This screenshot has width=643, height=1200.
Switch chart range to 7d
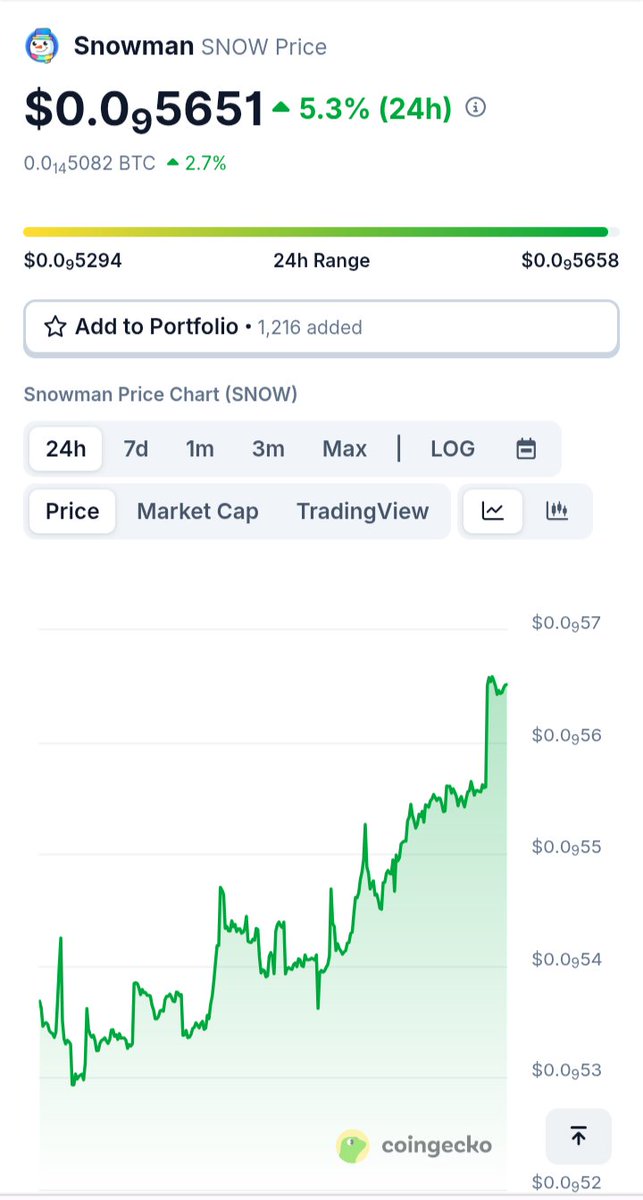tap(136, 449)
